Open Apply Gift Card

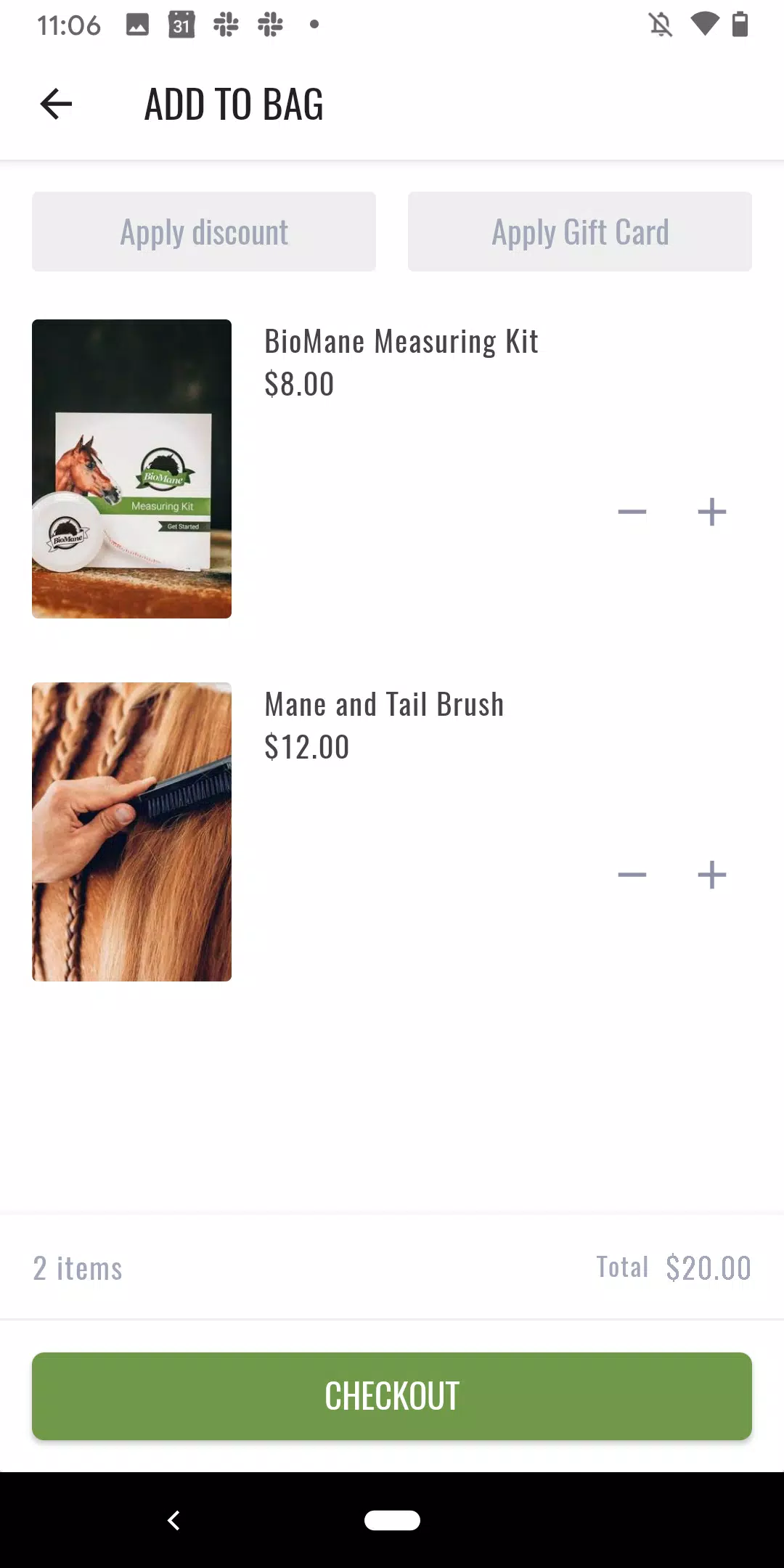coord(580,232)
